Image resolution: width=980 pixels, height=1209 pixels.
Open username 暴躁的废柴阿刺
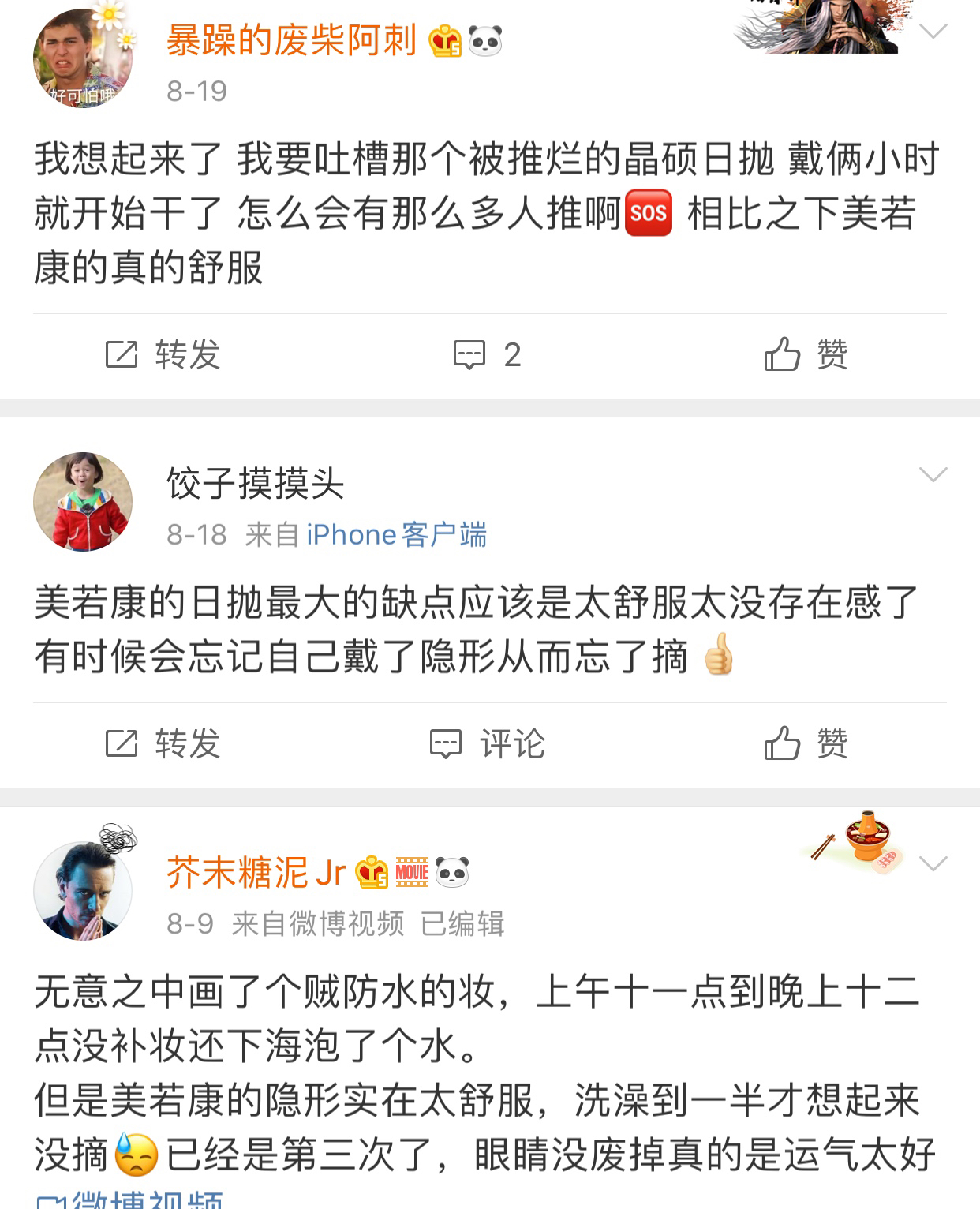click(x=291, y=40)
